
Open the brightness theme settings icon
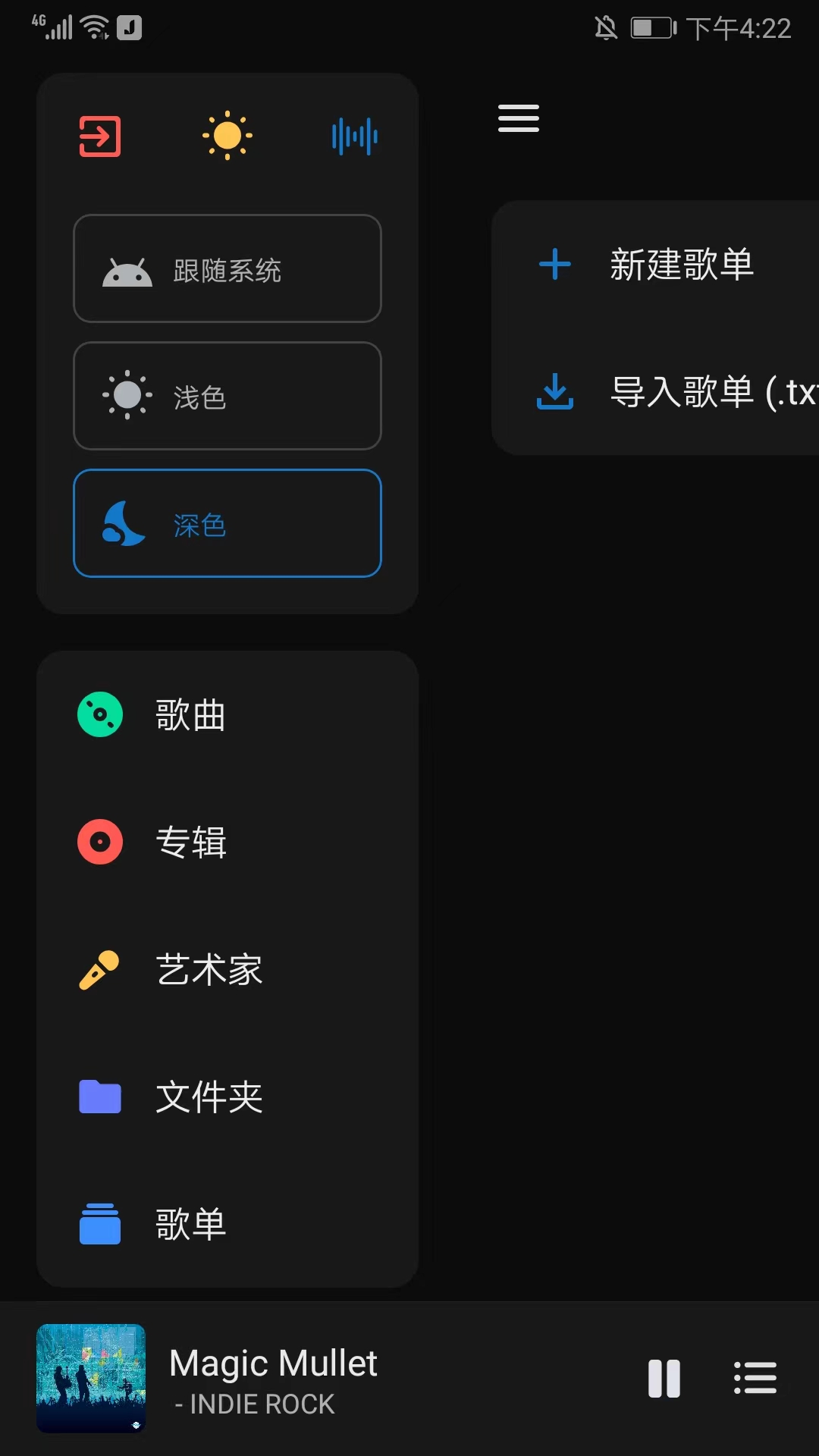coord(227,136)
